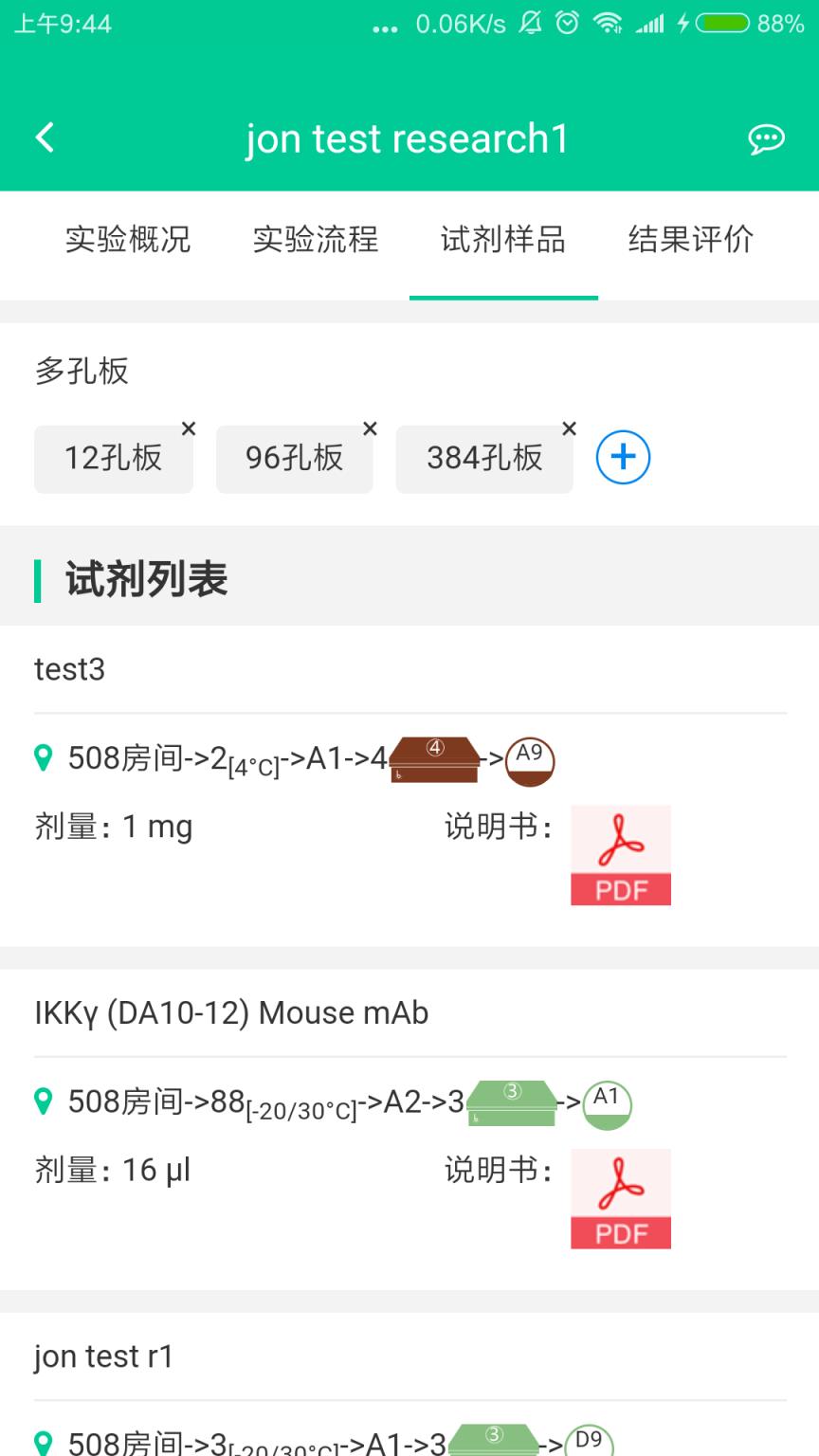Switch to the 实验概况 tab
Viewport: 819px width, 1456px height.
click(127, 241)
